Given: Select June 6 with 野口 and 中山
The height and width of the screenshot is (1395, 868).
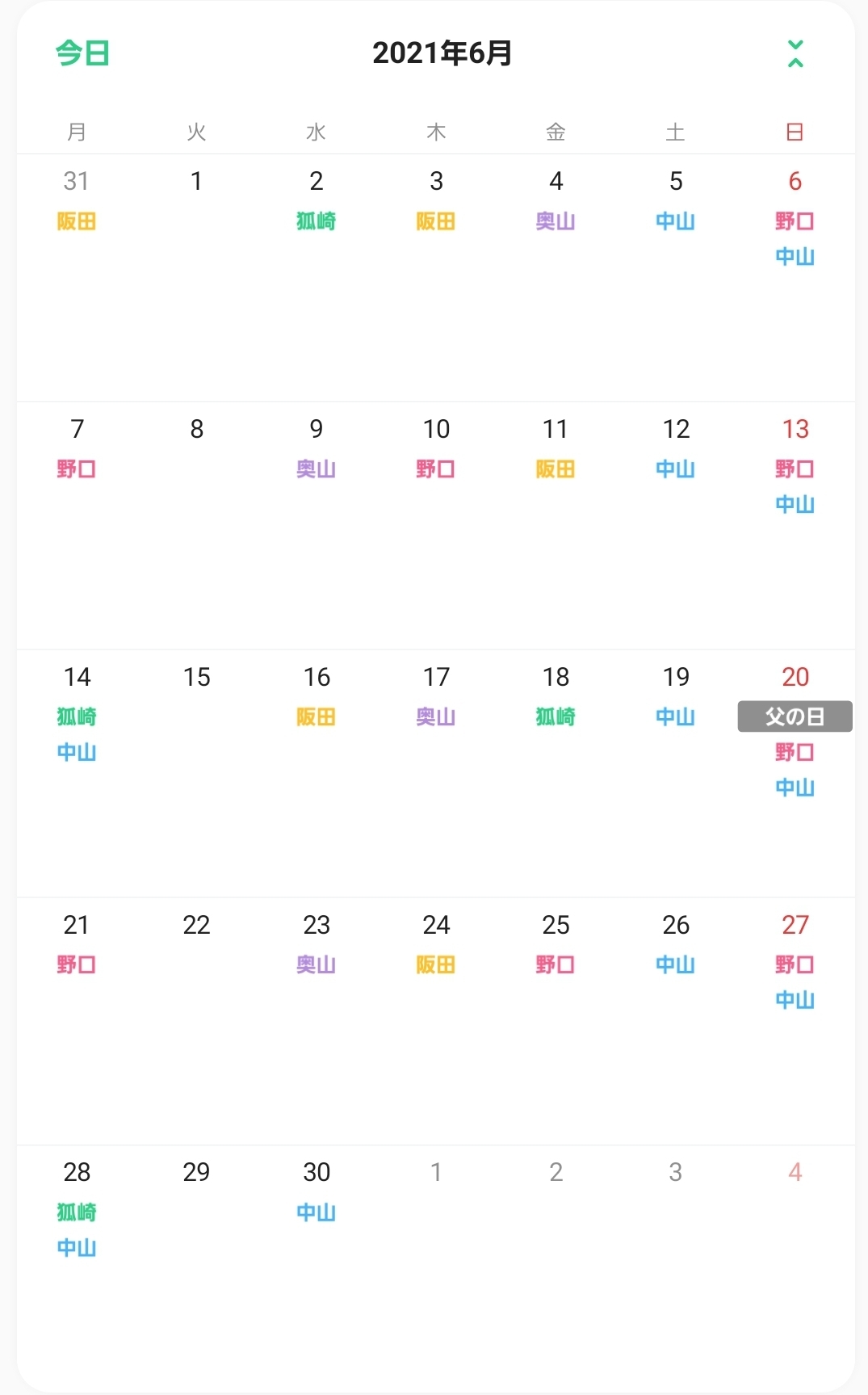Looking at the screenshot, I should [x=795, y=278].
